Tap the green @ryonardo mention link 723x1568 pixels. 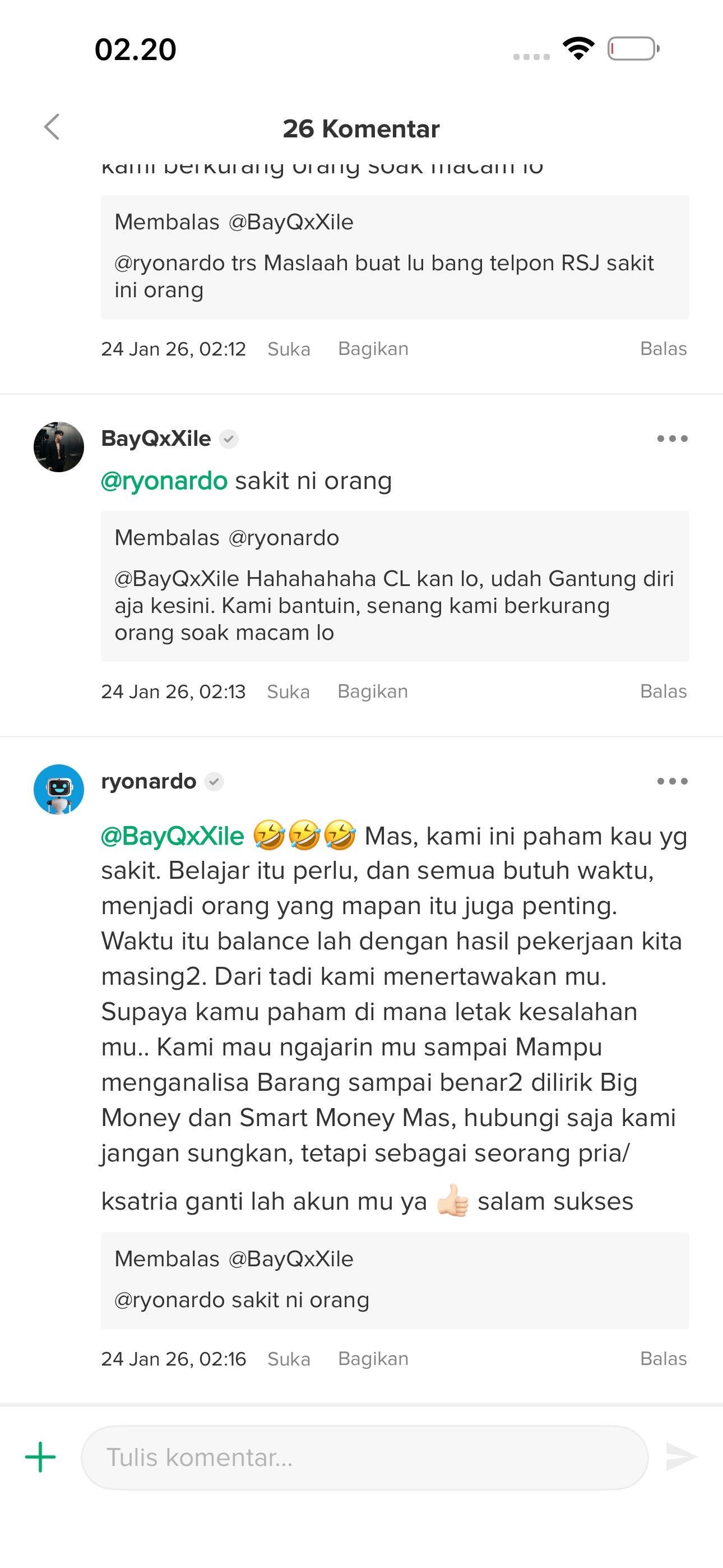coord(164,481)
